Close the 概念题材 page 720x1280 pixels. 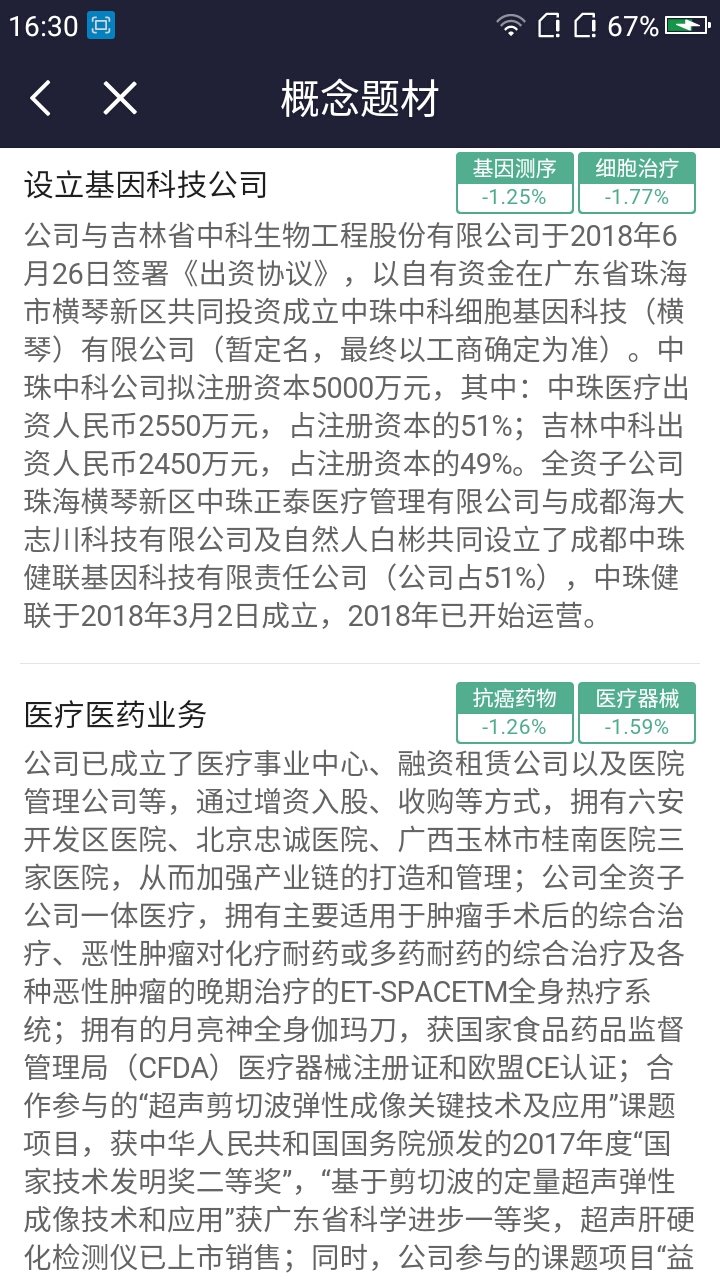tap(120, 98)
